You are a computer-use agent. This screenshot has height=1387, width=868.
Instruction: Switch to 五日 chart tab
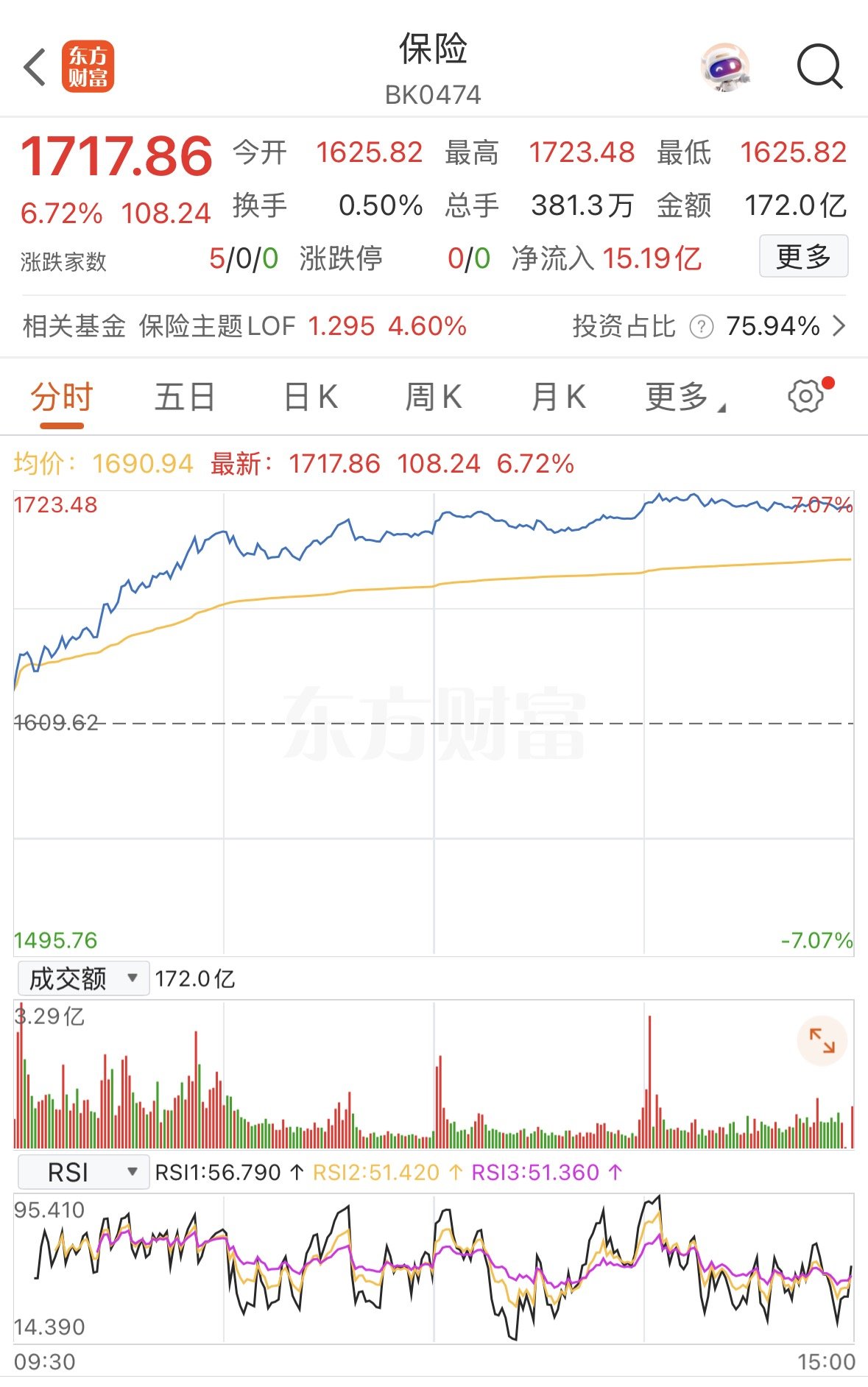click(184, 398)
